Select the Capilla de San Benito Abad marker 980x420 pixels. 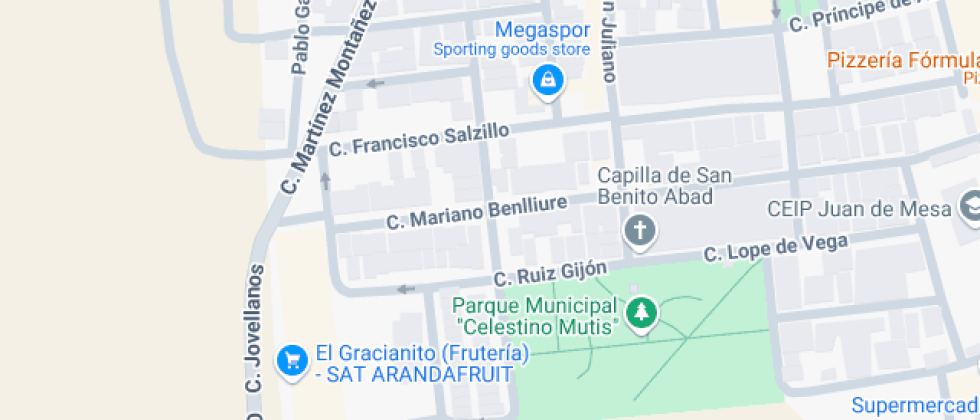(640, 232)
